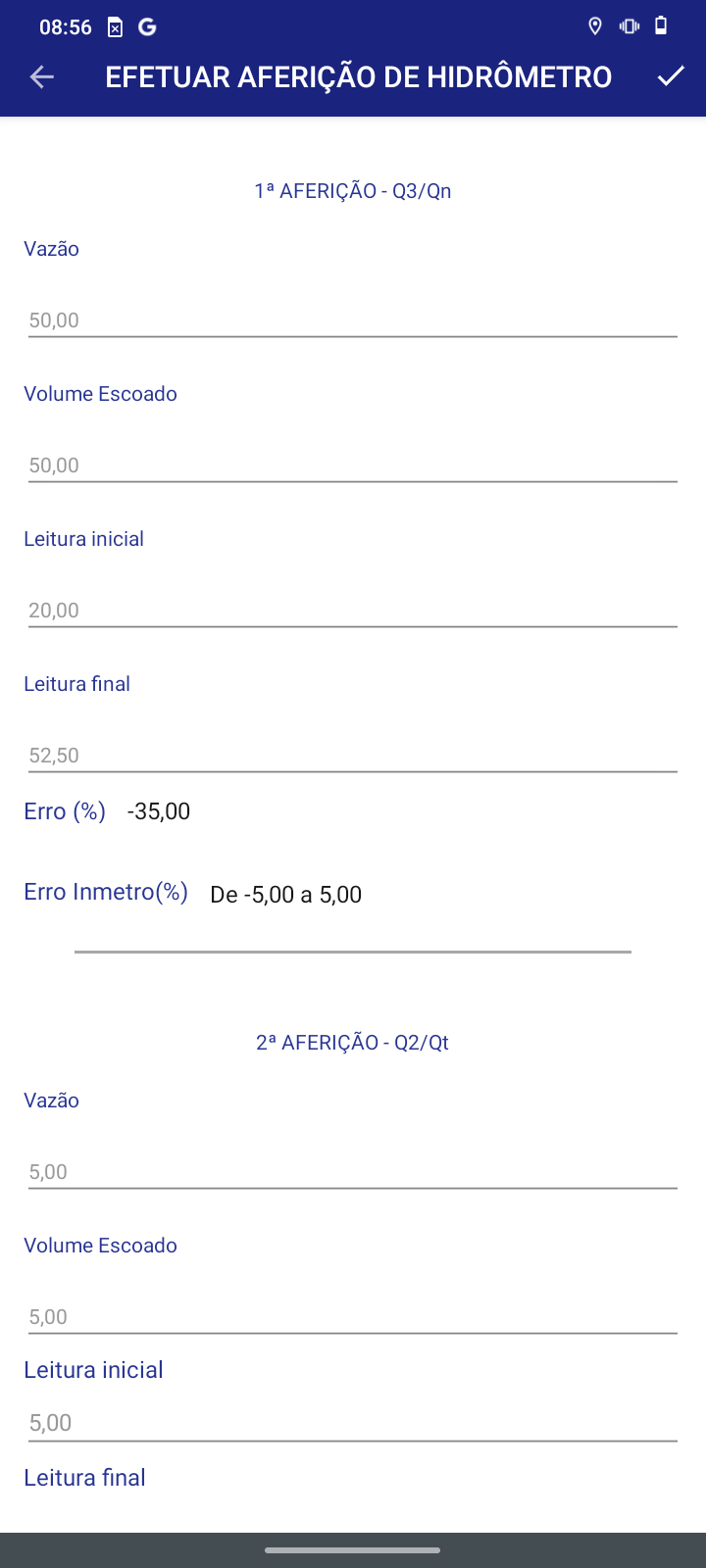The width and height of the screenshot is (706, 1568).
Task: Click the vibrate mode icon in status bar
Action: point(629,26)
